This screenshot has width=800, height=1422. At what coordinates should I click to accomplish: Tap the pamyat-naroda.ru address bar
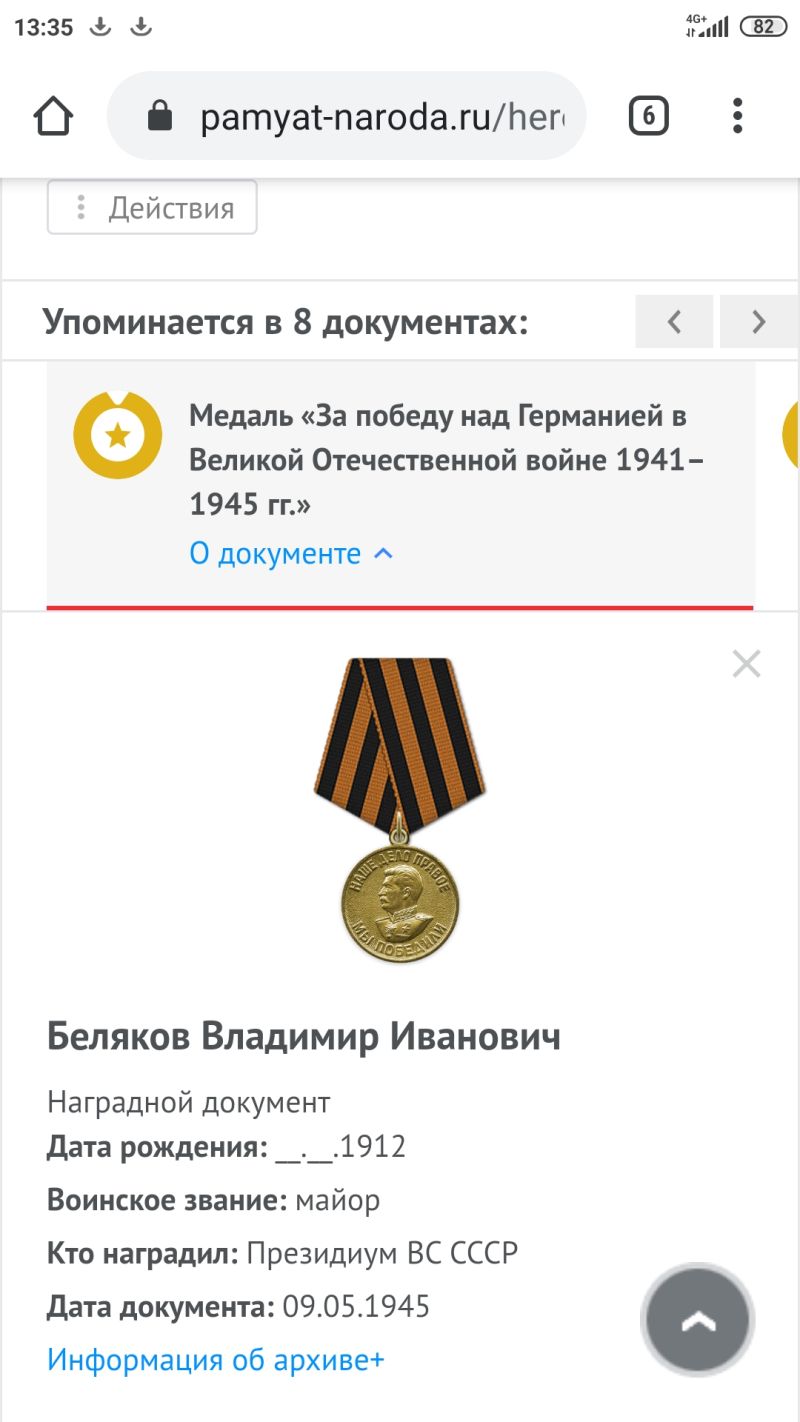point(346,116)
